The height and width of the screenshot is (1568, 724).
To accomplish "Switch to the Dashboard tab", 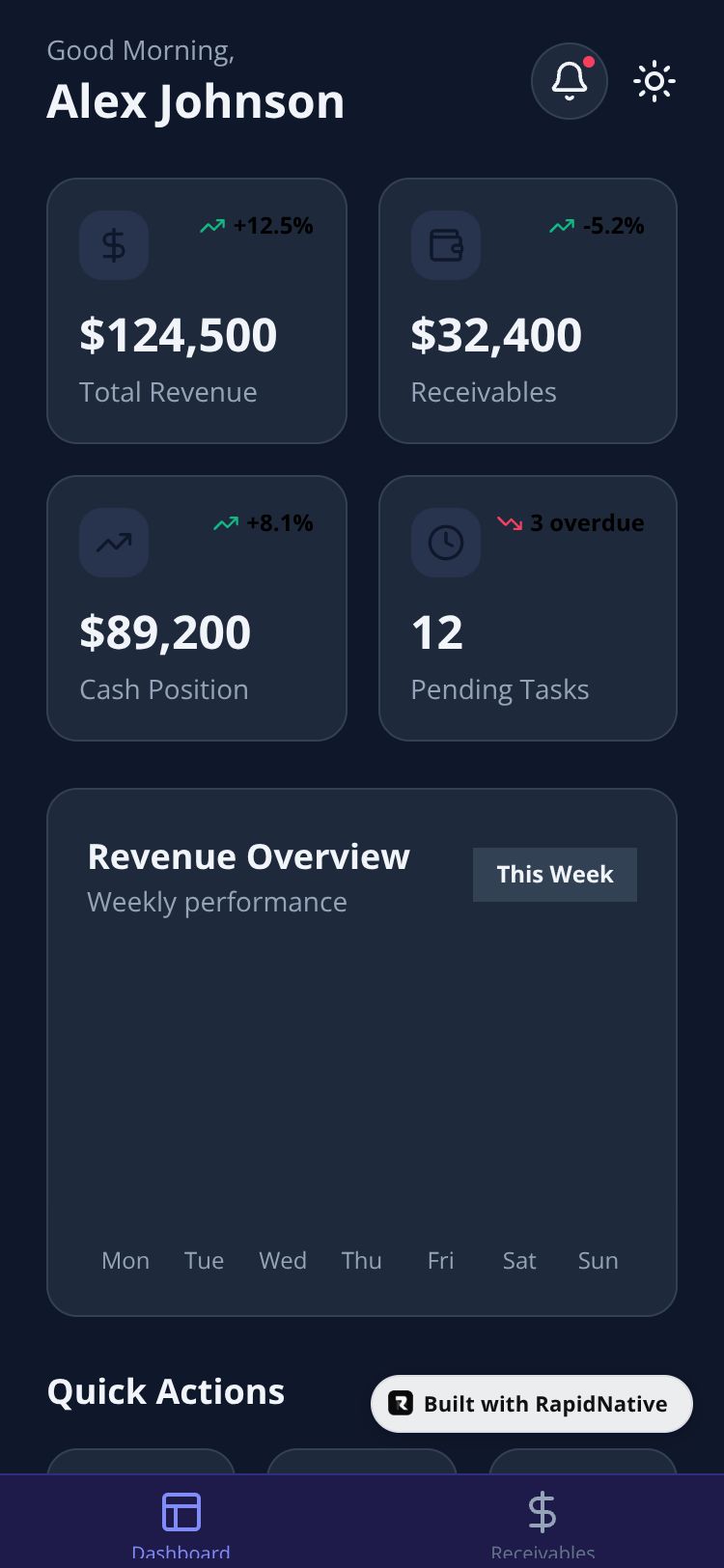I will (181, 1522).
